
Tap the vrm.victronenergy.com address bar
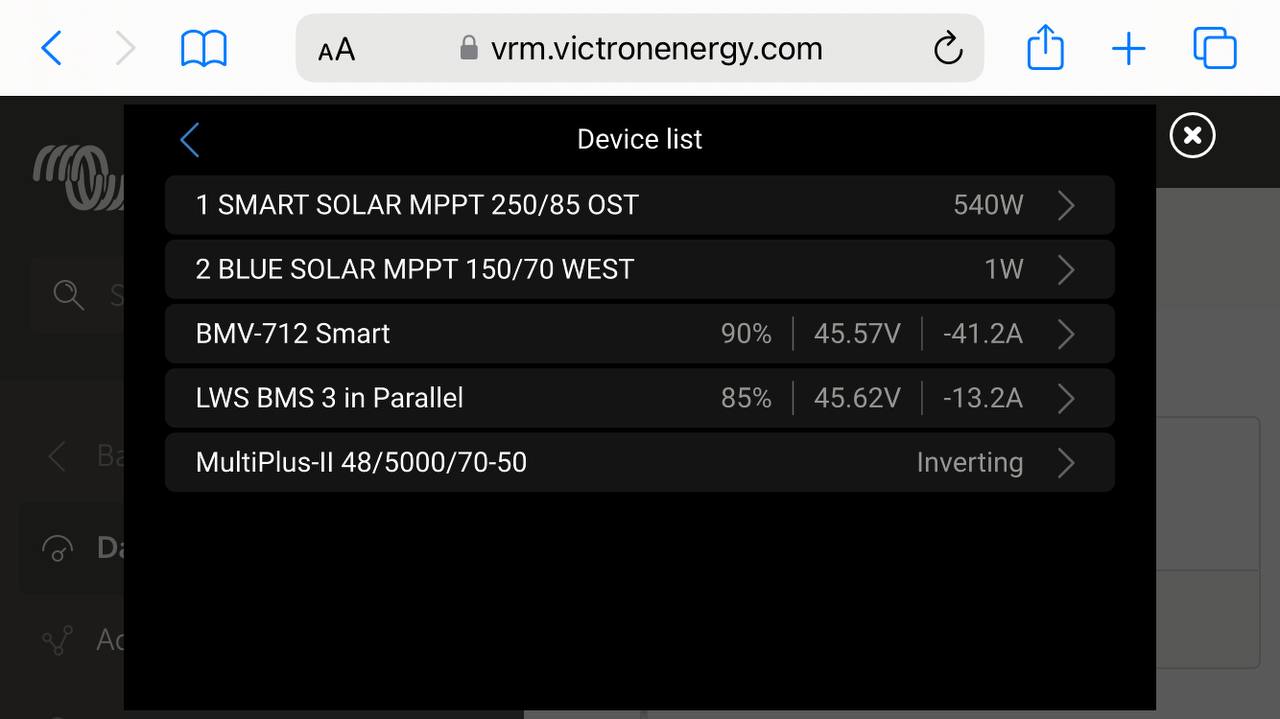(x=656, y=48)
